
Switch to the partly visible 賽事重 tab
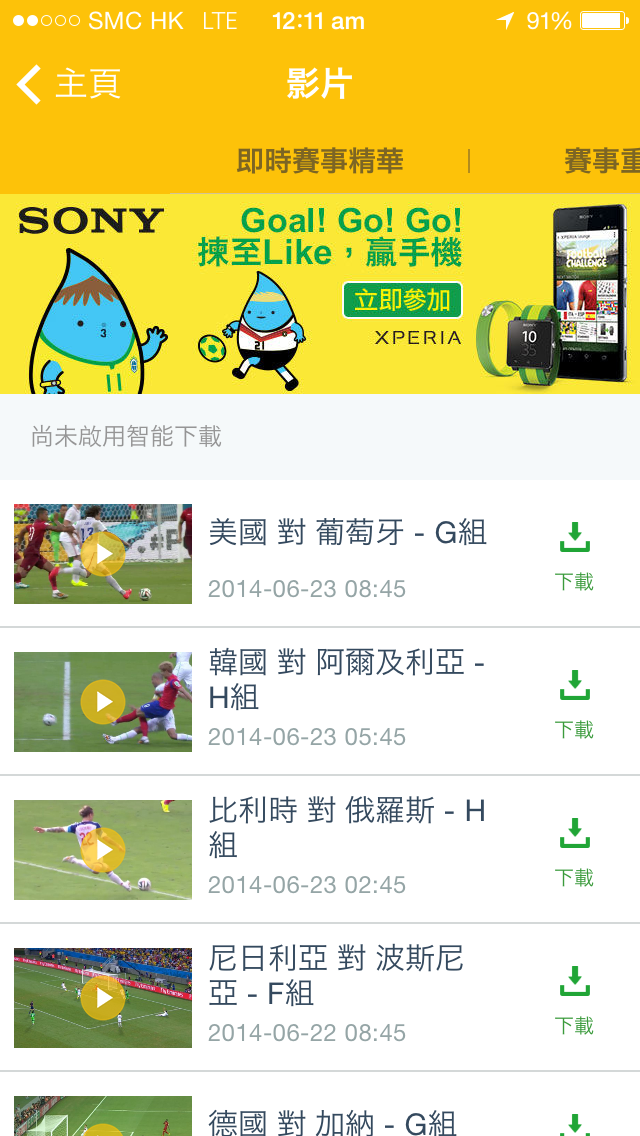[602, 161]
